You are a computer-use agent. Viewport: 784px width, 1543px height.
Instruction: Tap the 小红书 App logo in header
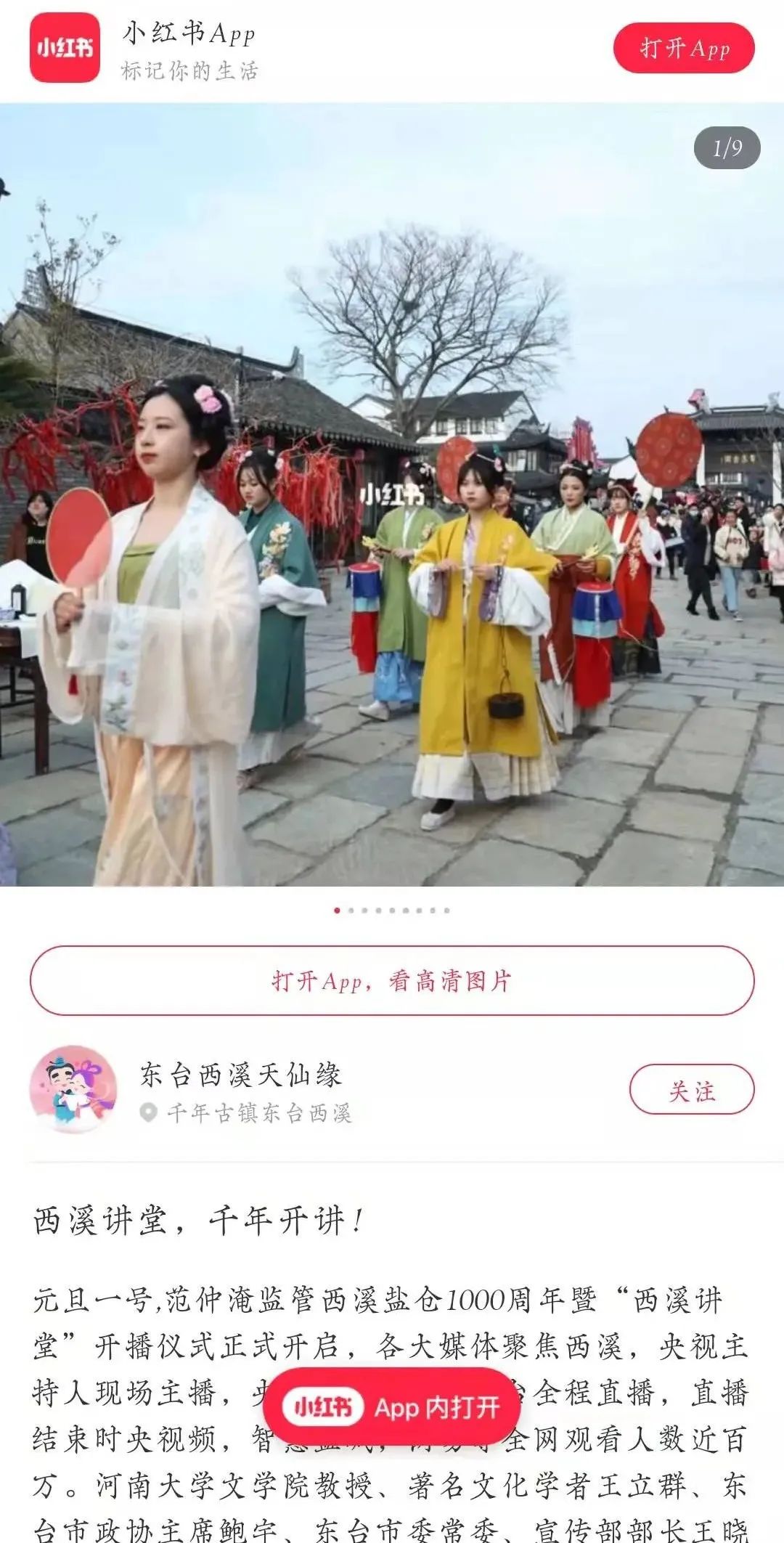[x=65, y=48]
